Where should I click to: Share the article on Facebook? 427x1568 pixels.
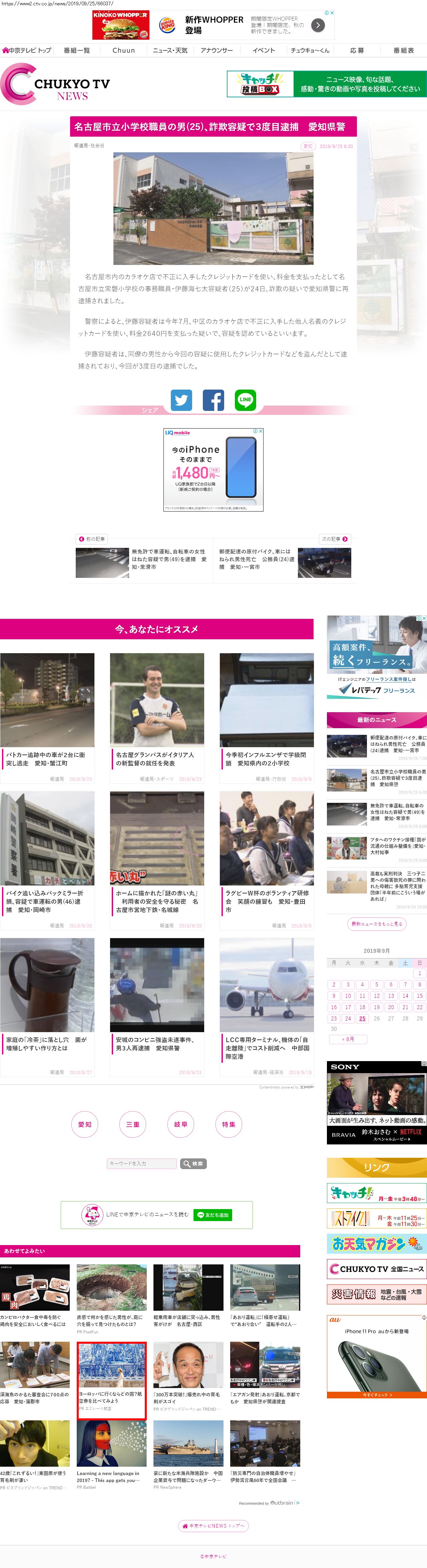[x=213, y=400]
